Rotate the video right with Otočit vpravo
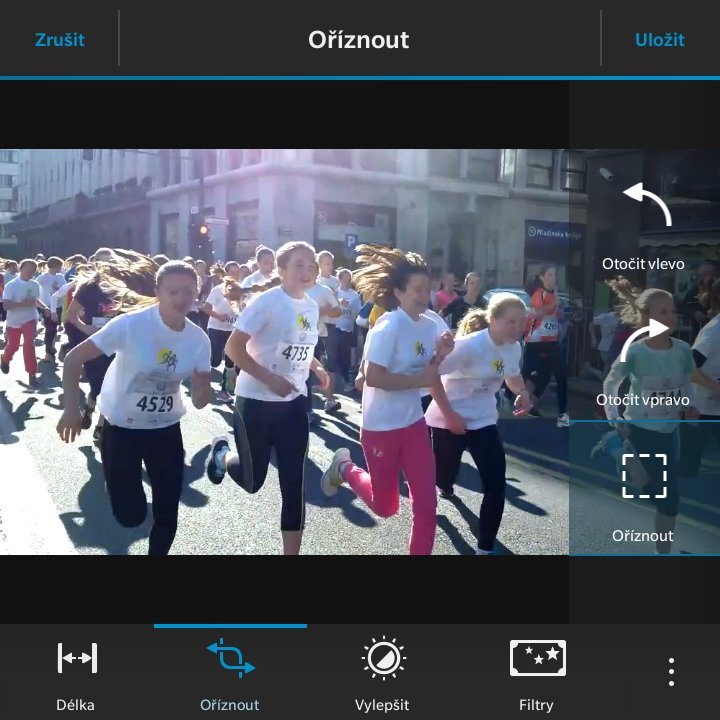This screenshot has width=720, height=720. [x=645, y=358]
